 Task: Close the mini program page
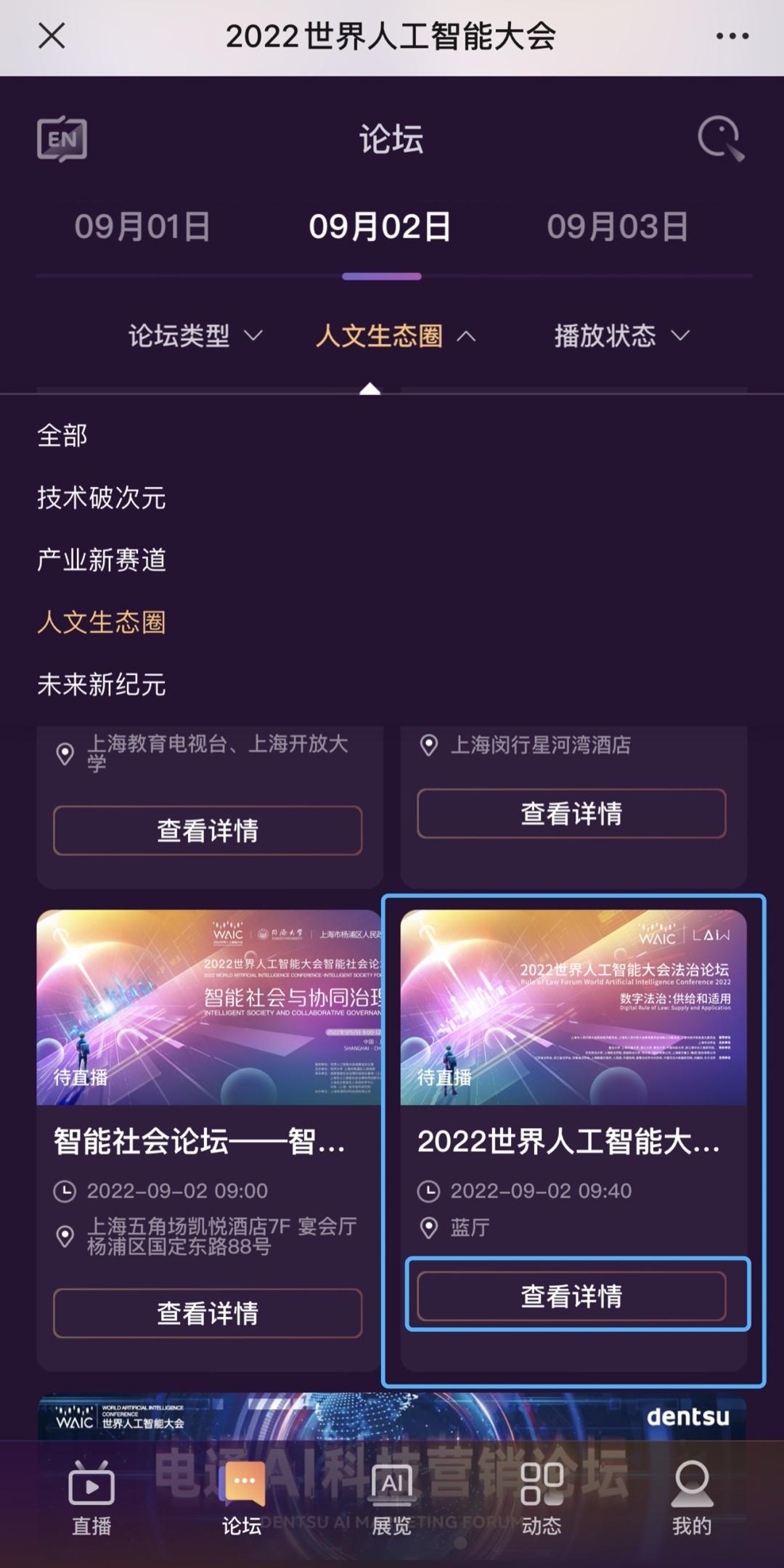pos(52,36)
